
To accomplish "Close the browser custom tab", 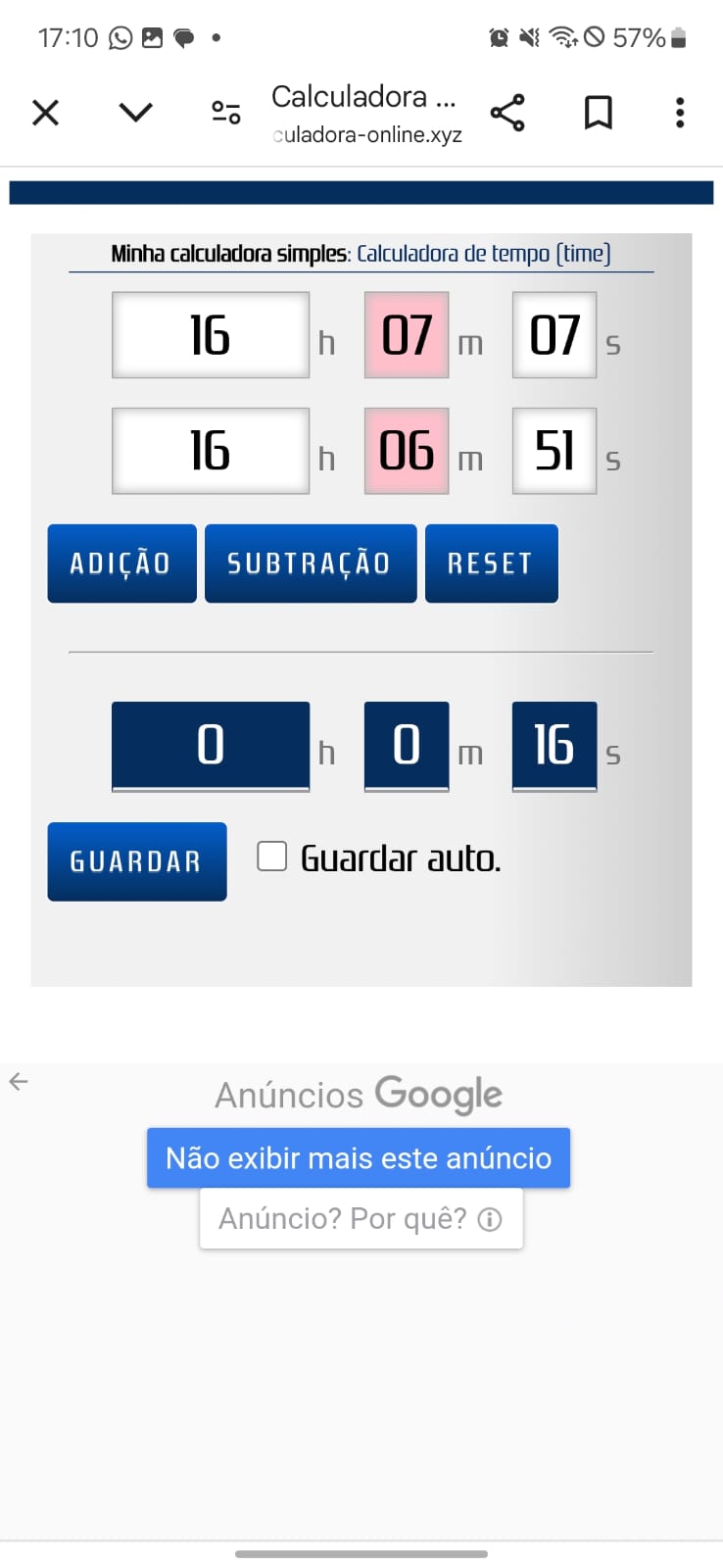I will pos(45,113).
